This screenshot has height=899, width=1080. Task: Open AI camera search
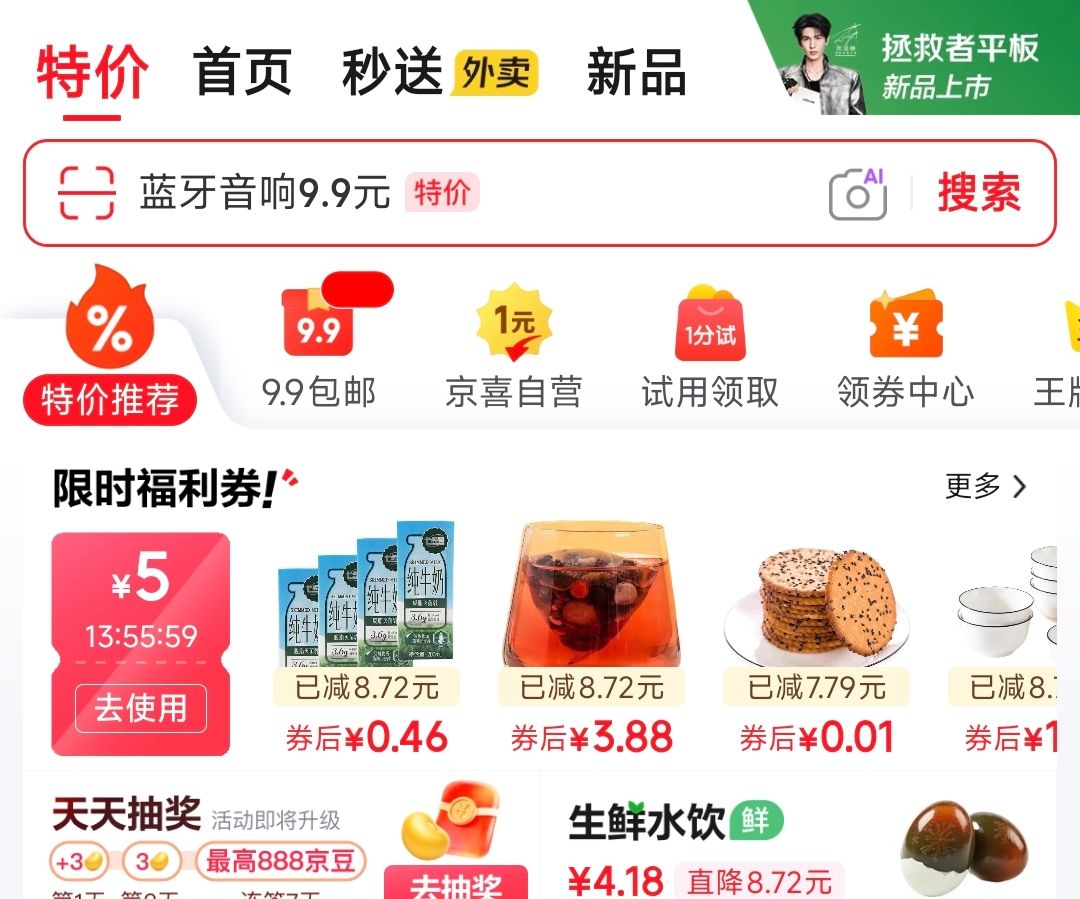(x=858, y=192)
